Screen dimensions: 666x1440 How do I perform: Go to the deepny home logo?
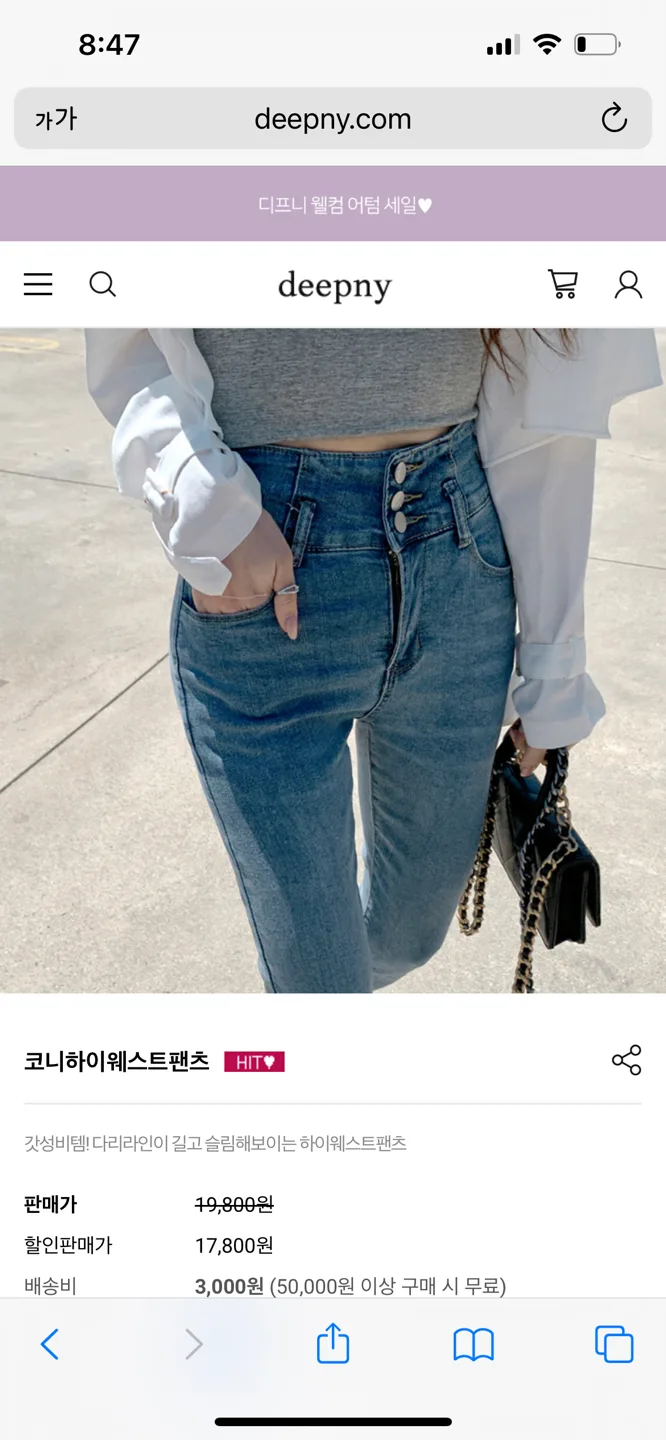click(334, 286)
